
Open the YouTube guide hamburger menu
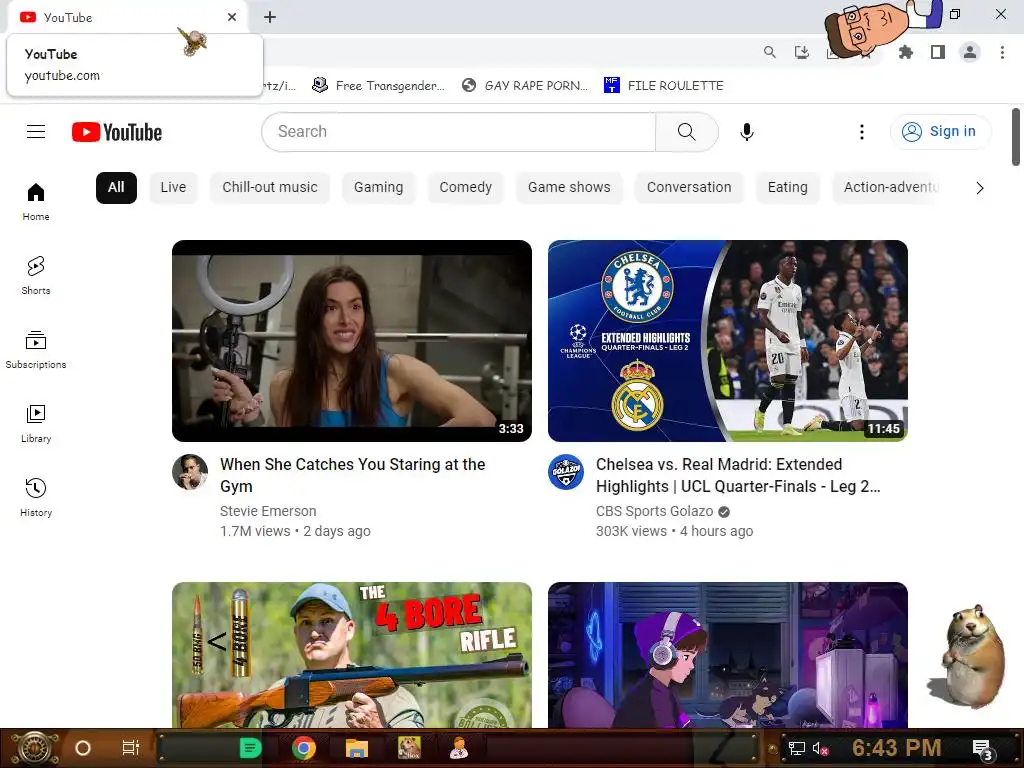coord(36,132)
